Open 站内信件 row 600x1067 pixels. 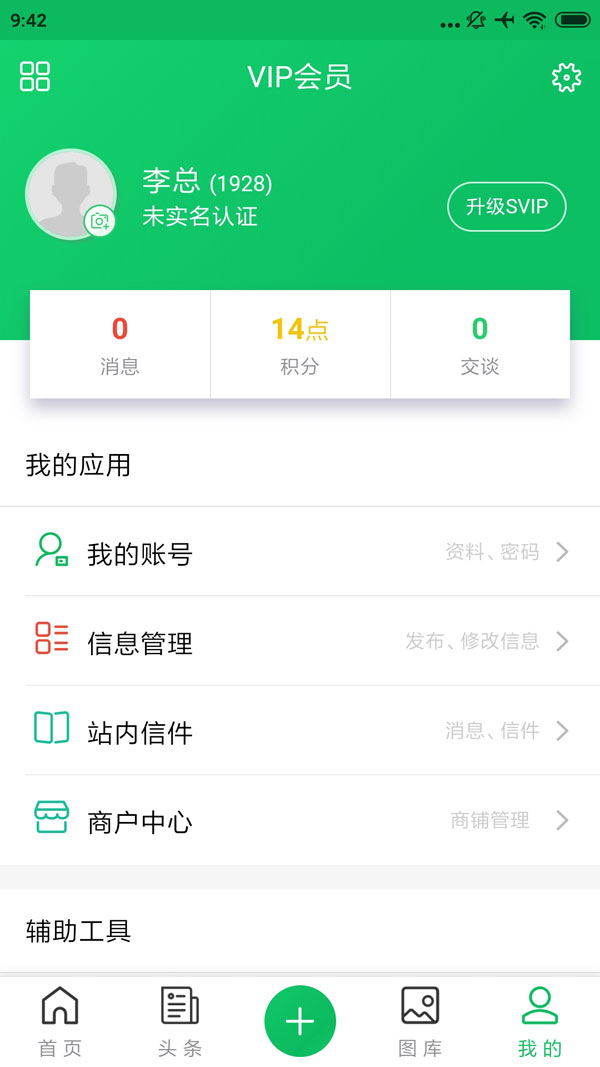[x=300, y=731]
